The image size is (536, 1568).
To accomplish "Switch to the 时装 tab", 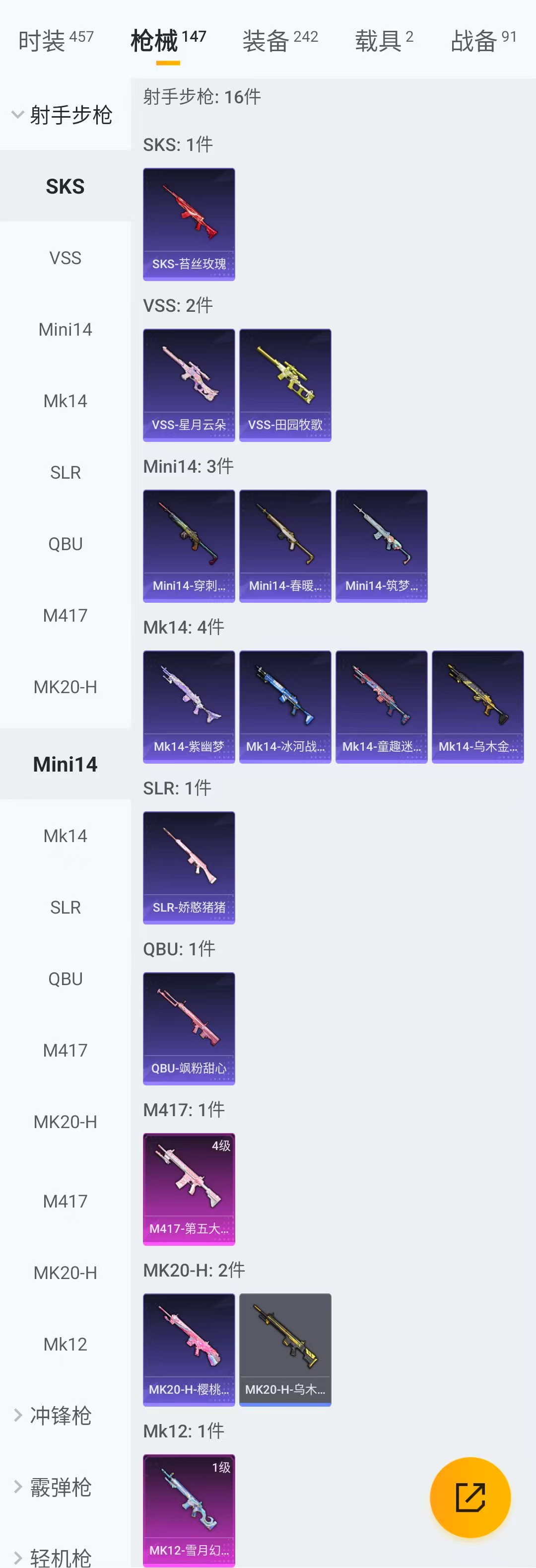I will (56, 41).
